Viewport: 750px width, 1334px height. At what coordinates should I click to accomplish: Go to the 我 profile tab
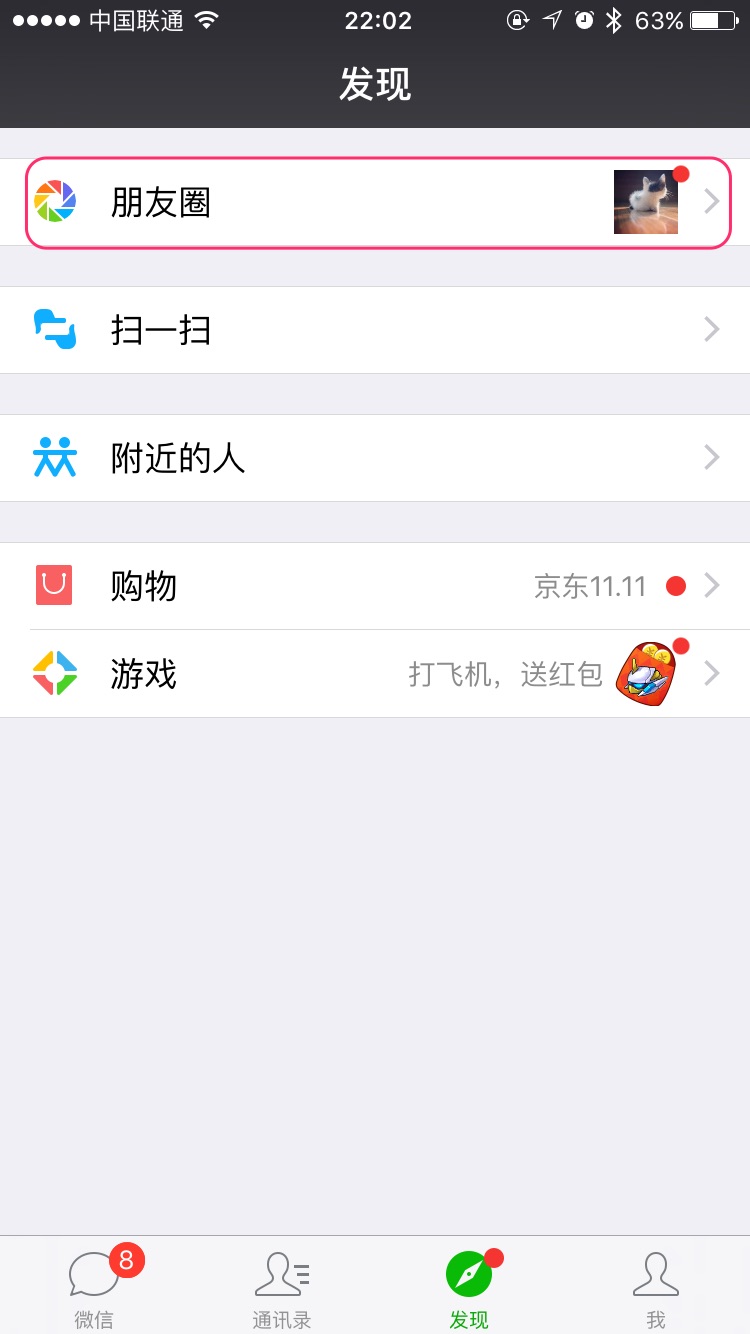(x=656, y=1288)
